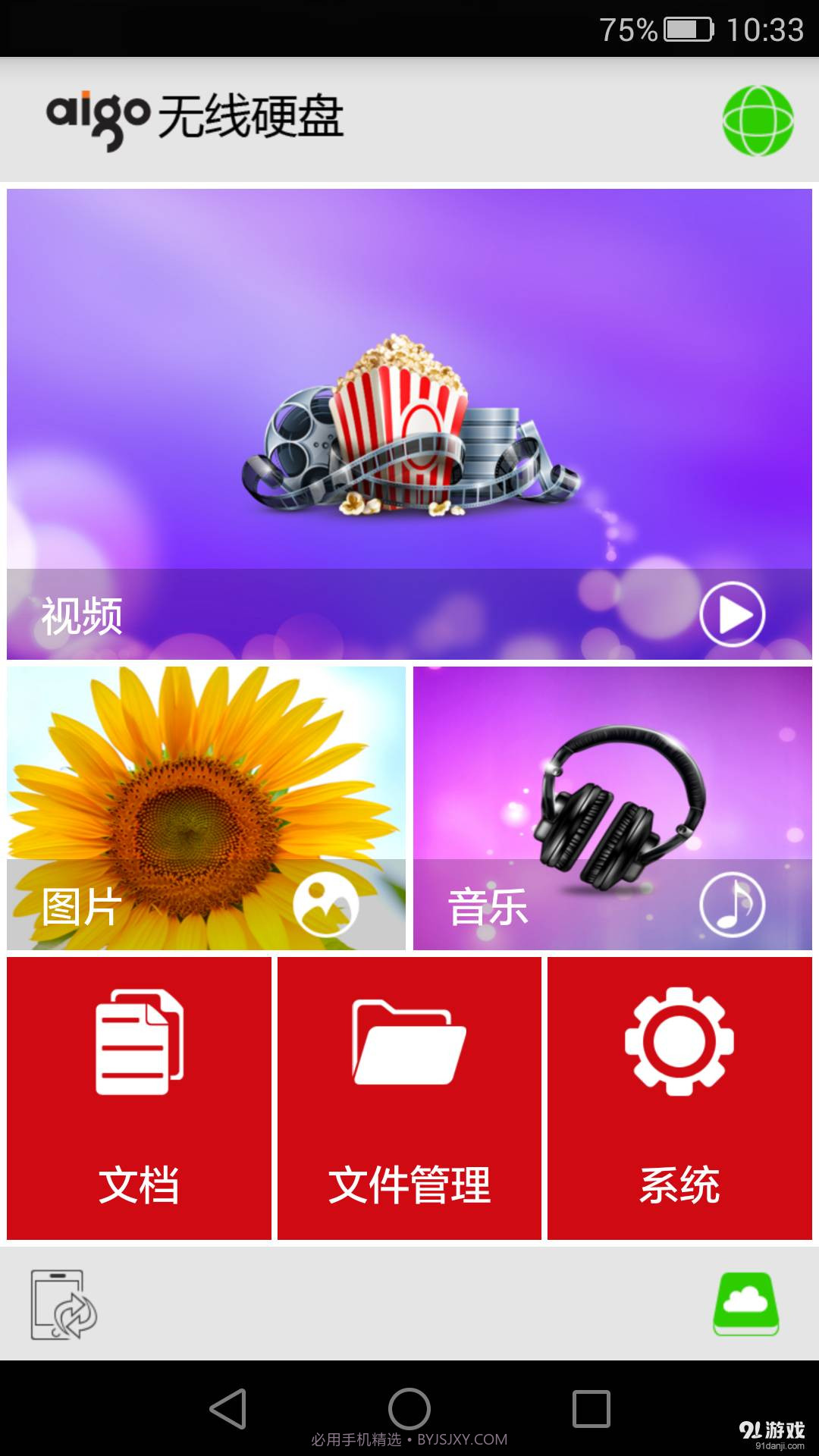The image size is (819, 1456).
Task: Go to the home screen
Action: point(409,1409)
